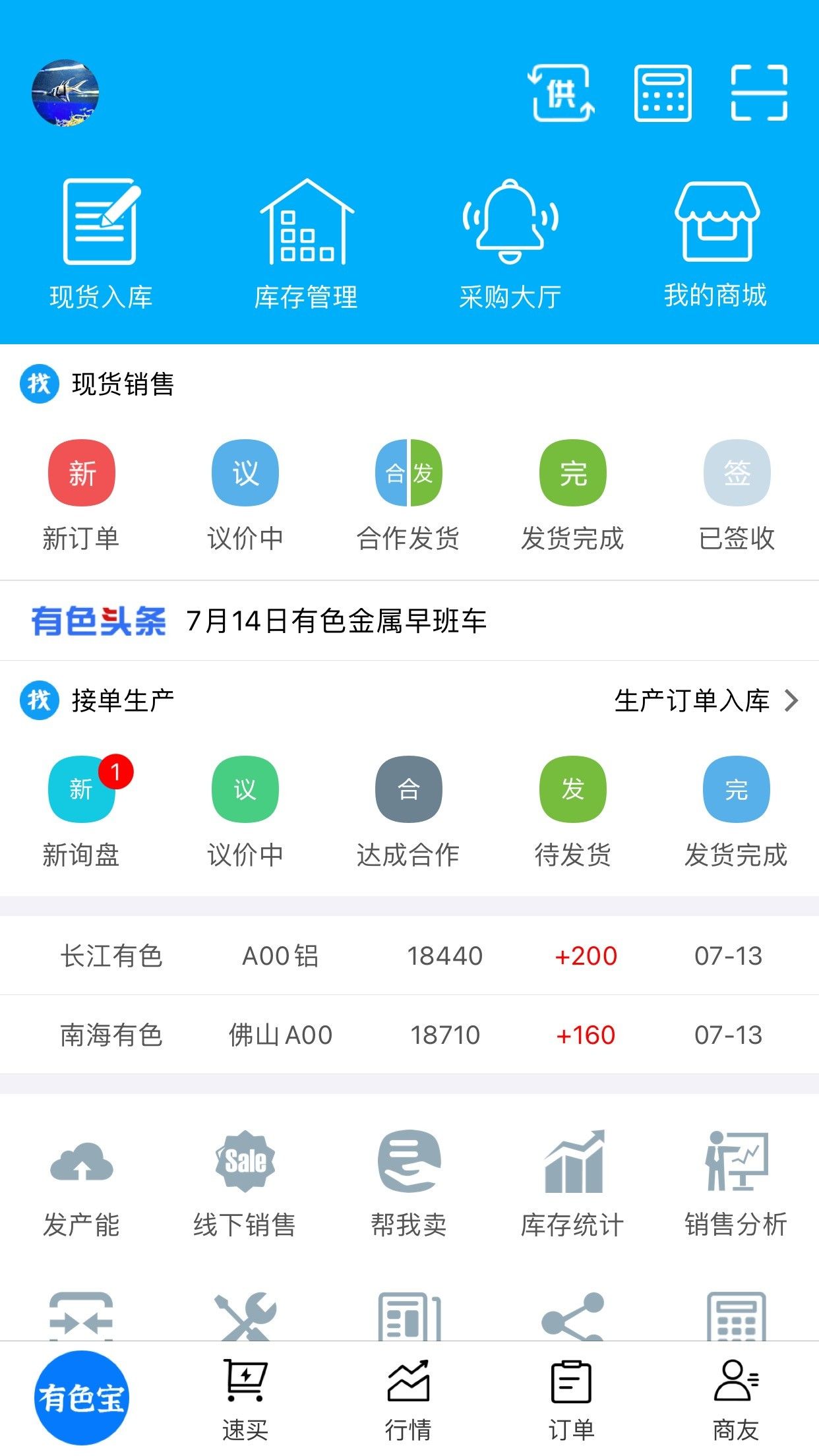
Task: Open the profile avatar
Action: (65, 93)
